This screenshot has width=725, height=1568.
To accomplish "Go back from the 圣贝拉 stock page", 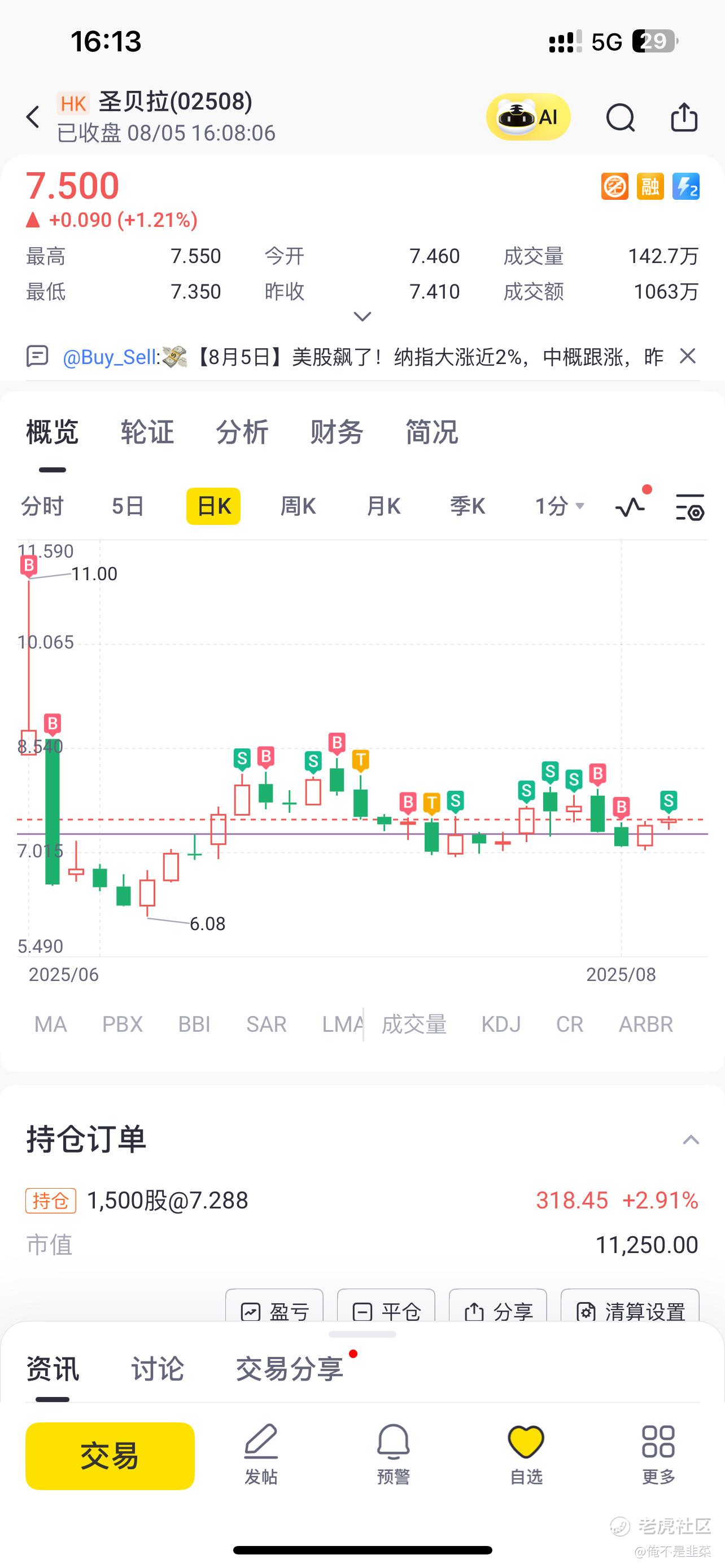I will (33, 117).
